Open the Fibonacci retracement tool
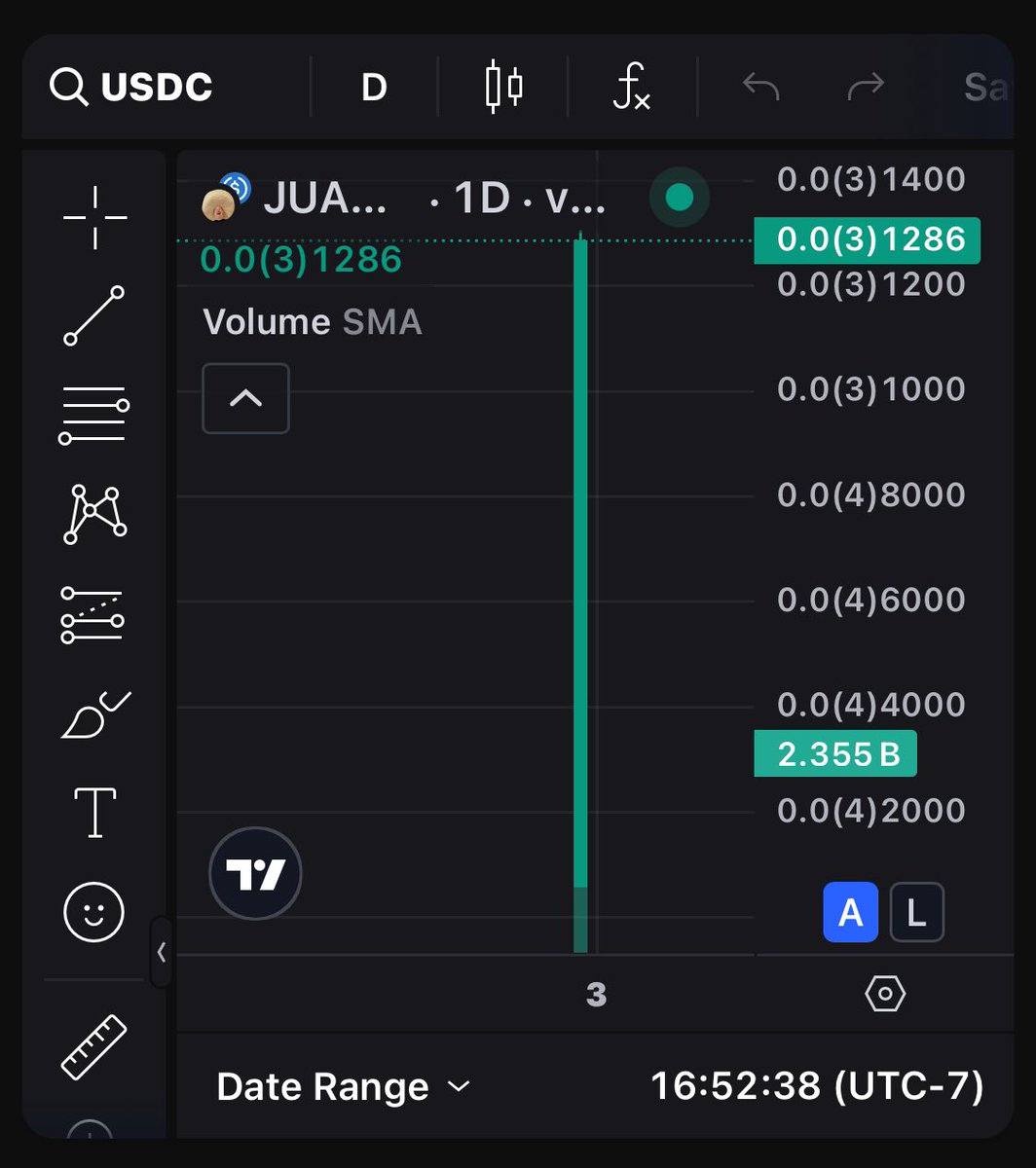The width and height of the screenshot is (1036, 1168). (94, 416)
